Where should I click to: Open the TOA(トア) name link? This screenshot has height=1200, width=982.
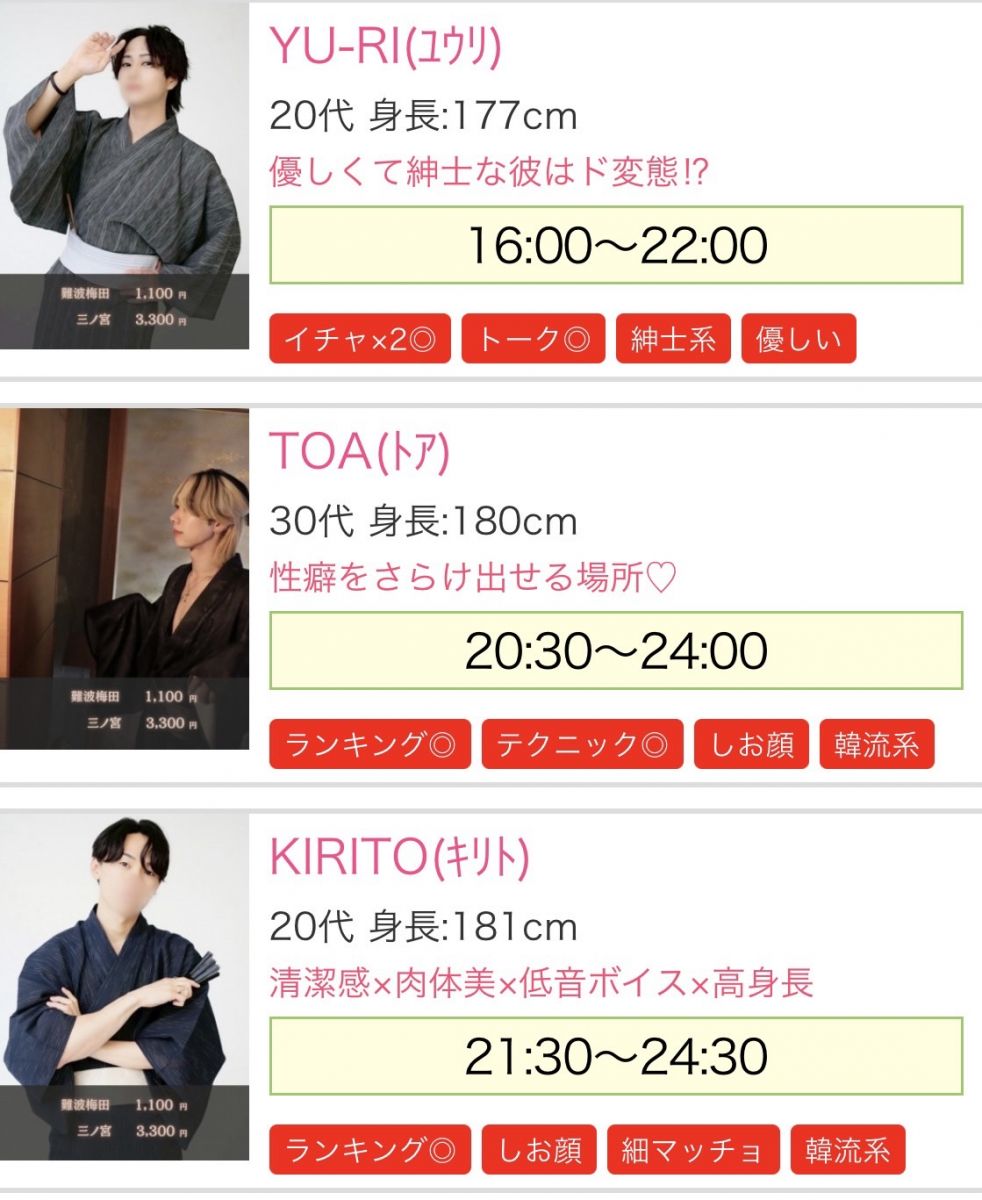pos(360,451)
